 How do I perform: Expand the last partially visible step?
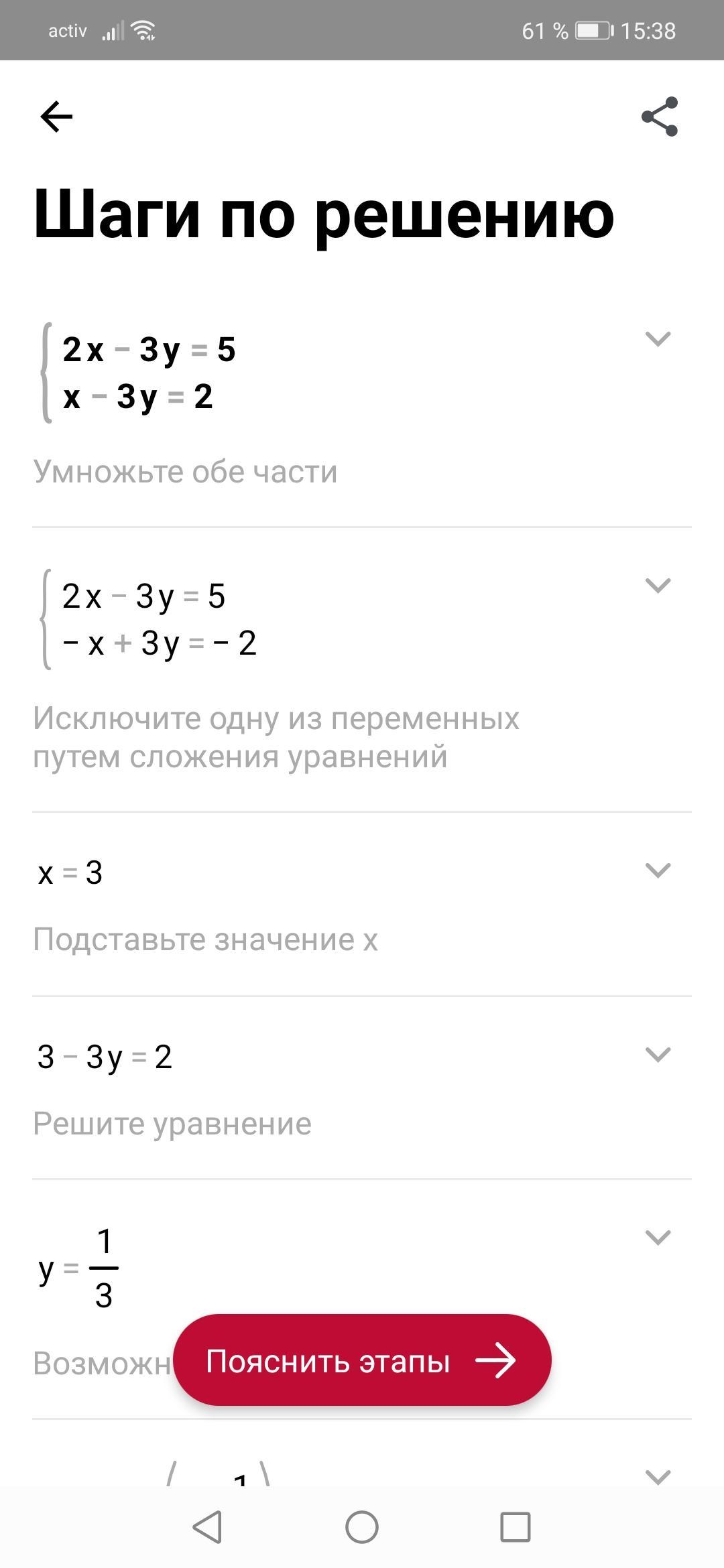click(x=657, y=1476)
